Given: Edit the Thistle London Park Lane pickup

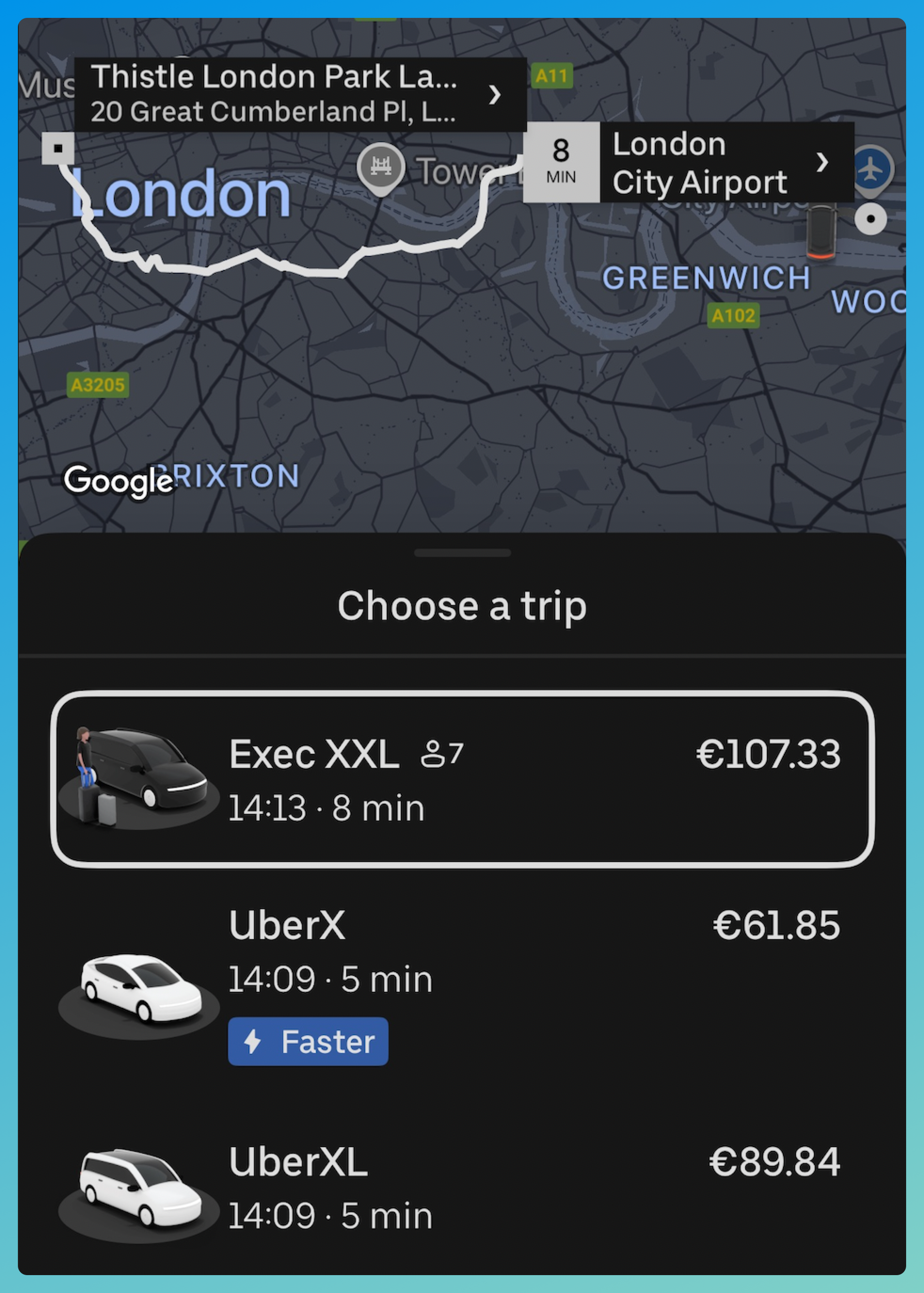Looking at the screenshot, I should tap(300, 94).
